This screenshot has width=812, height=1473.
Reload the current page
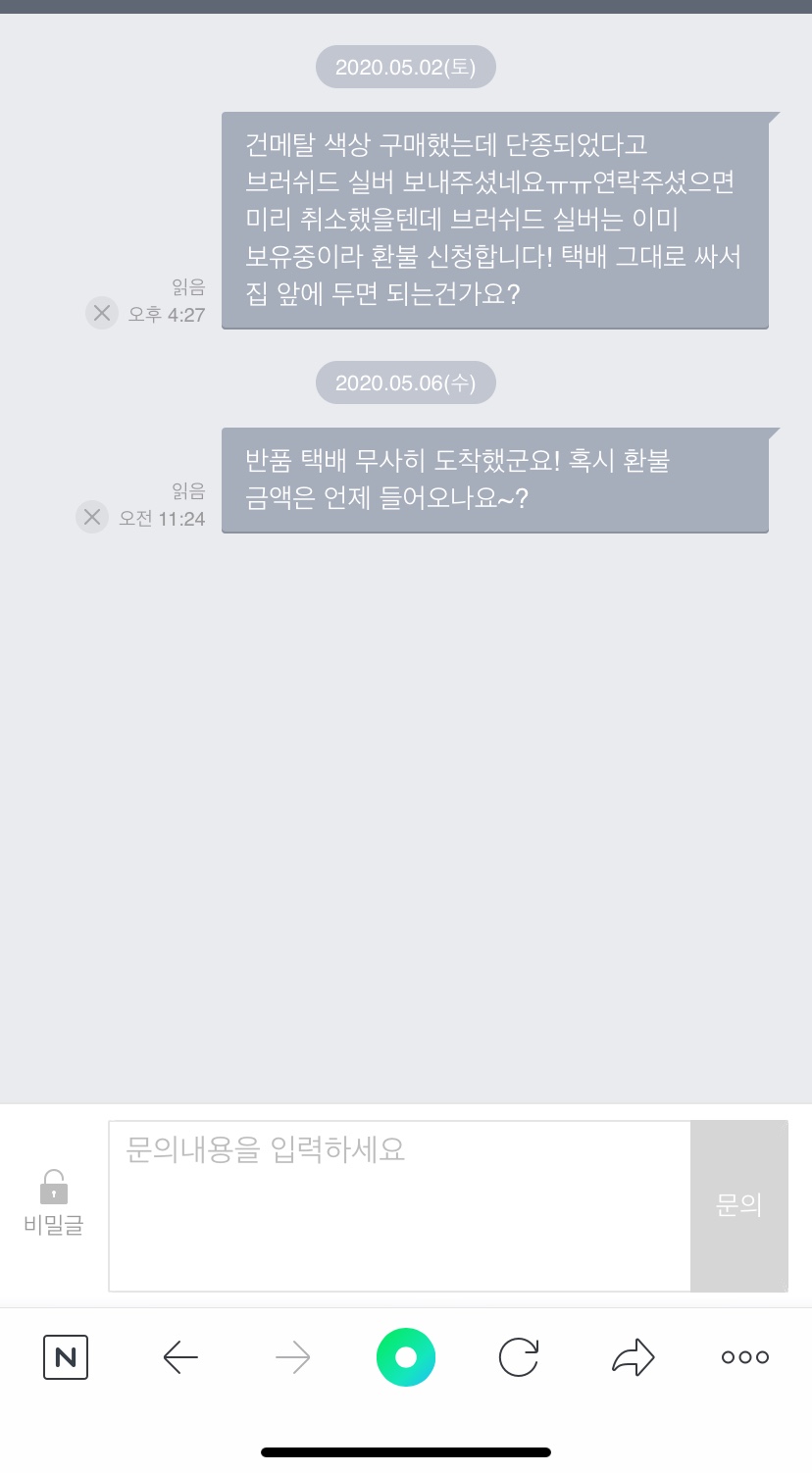point(519,1357)
